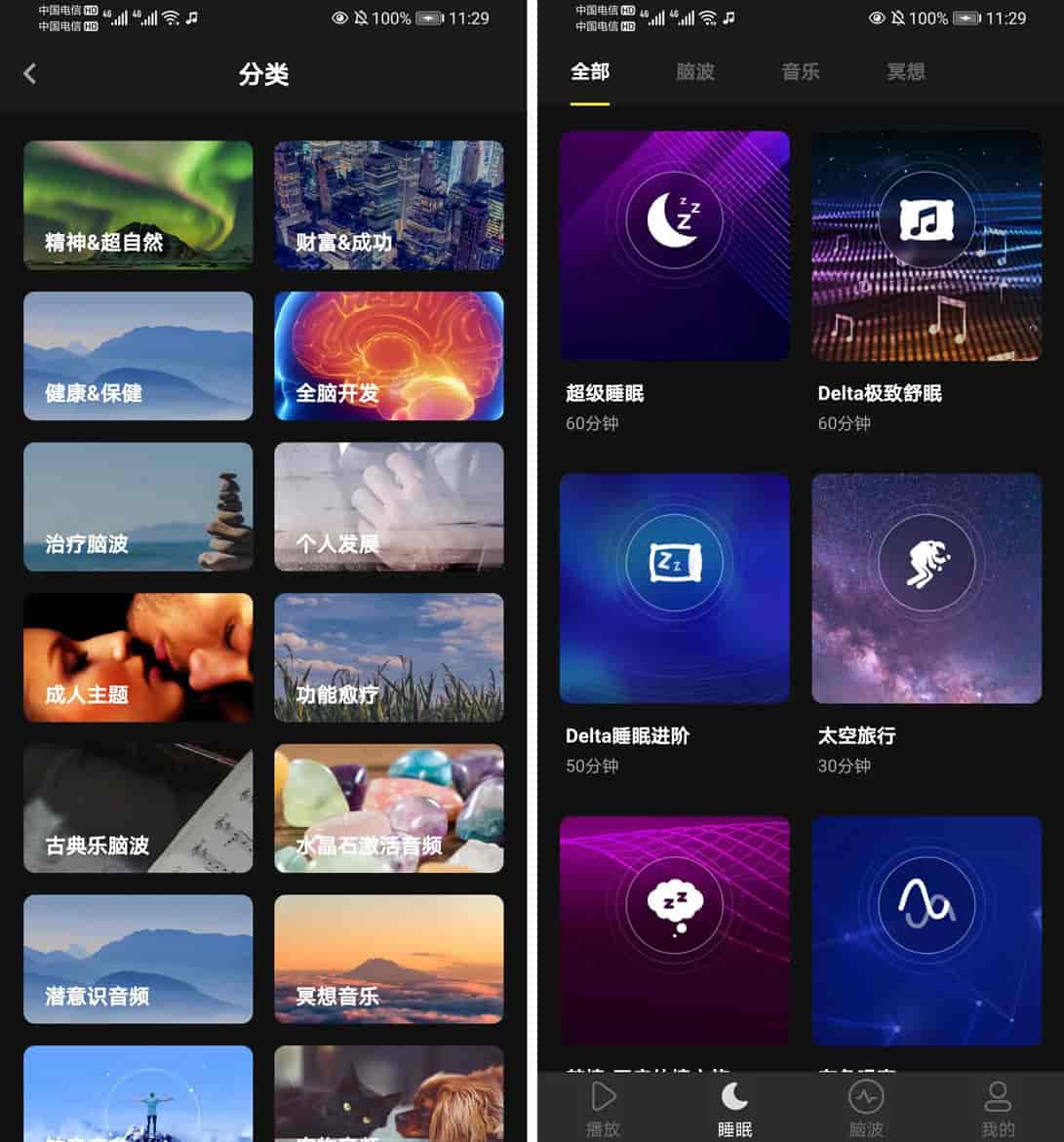Open the 太空旅行 track
Viewport: 1064px width, 1142px height.
(926, 588)
